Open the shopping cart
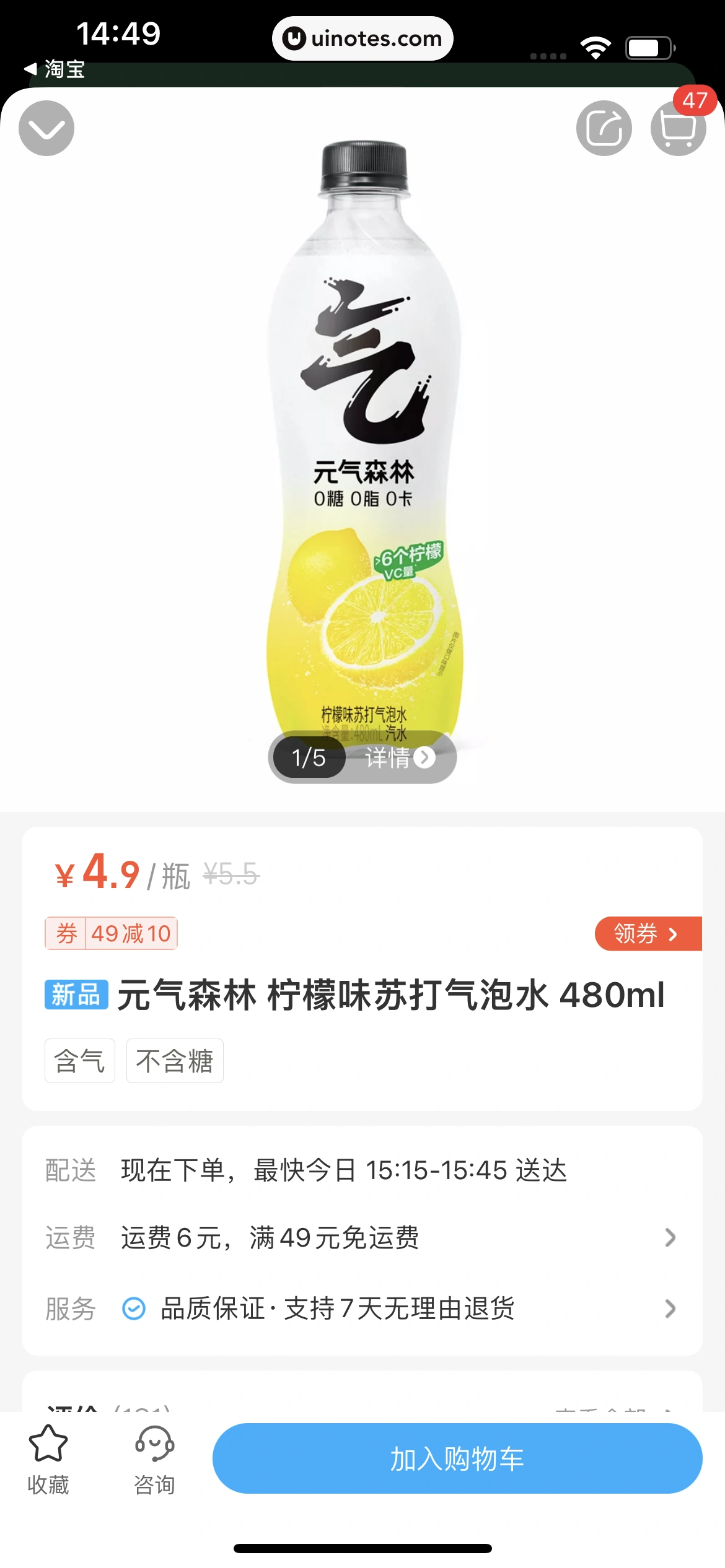725x1568 pixels. pyautogui.click(x=678, y=128)
